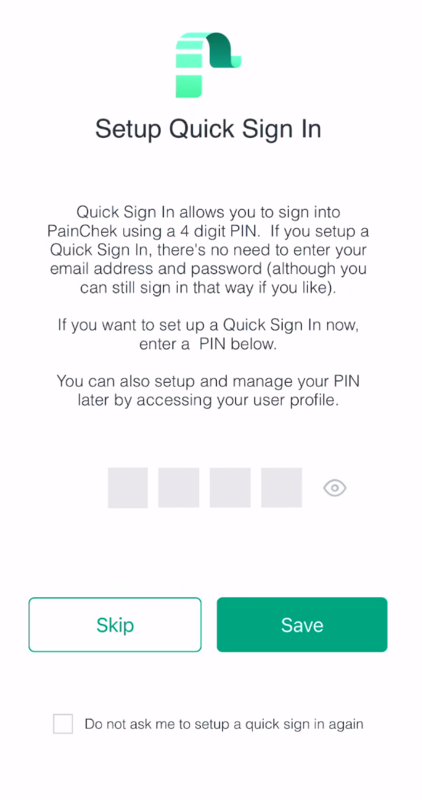Save the Quick Sign In PIN

coord(302,624)
